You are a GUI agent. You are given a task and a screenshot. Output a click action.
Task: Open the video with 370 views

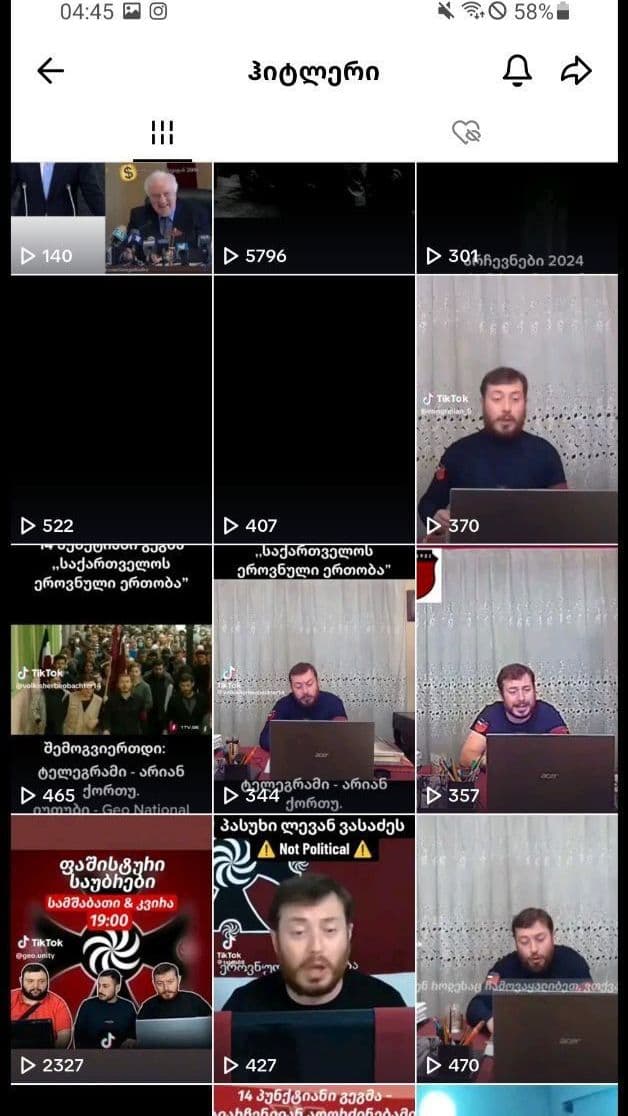pyautogui.click(x=516, y=410)
